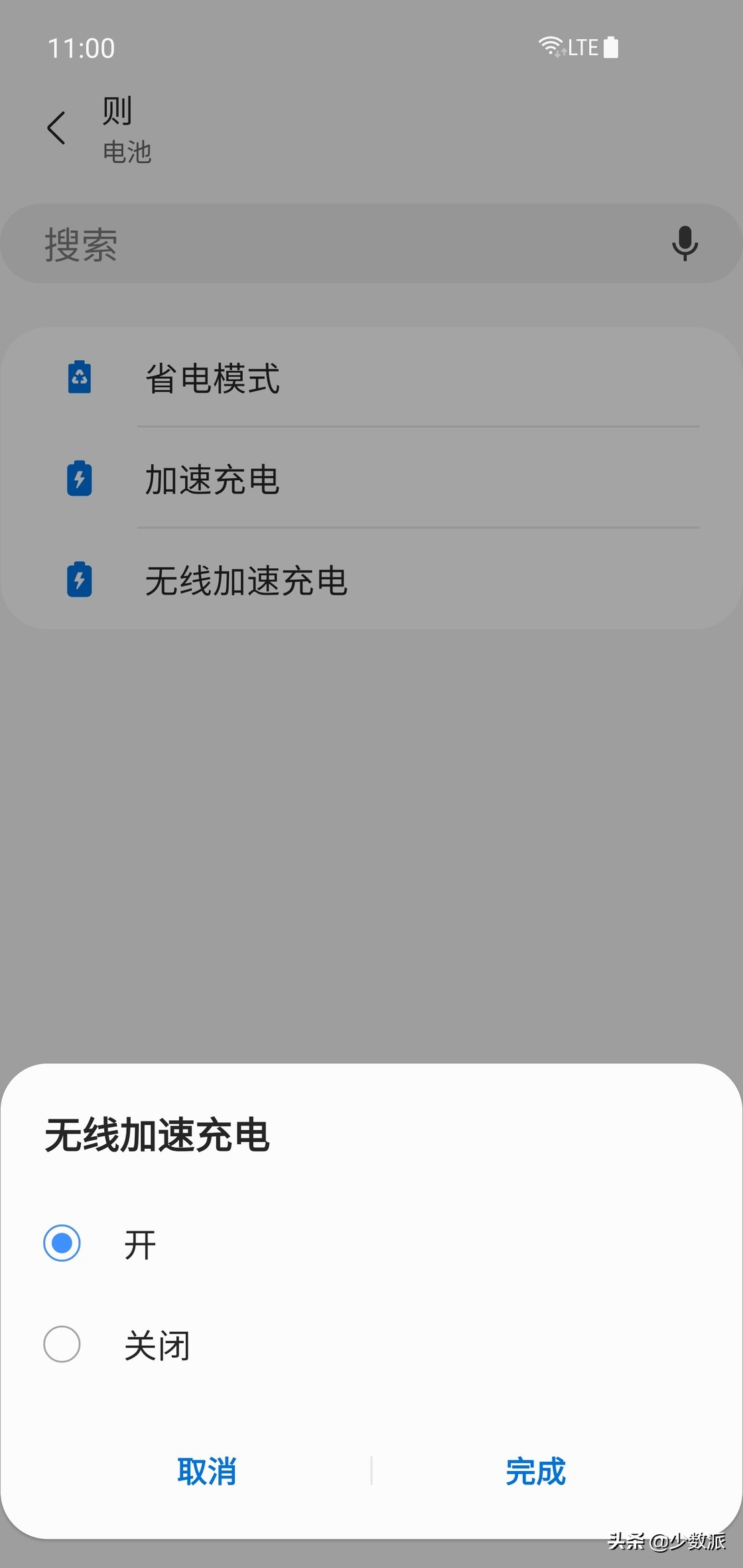This screenshot has height=1568, width=743.
Task: Tap the back arrow to return
Action: point(57,126)
